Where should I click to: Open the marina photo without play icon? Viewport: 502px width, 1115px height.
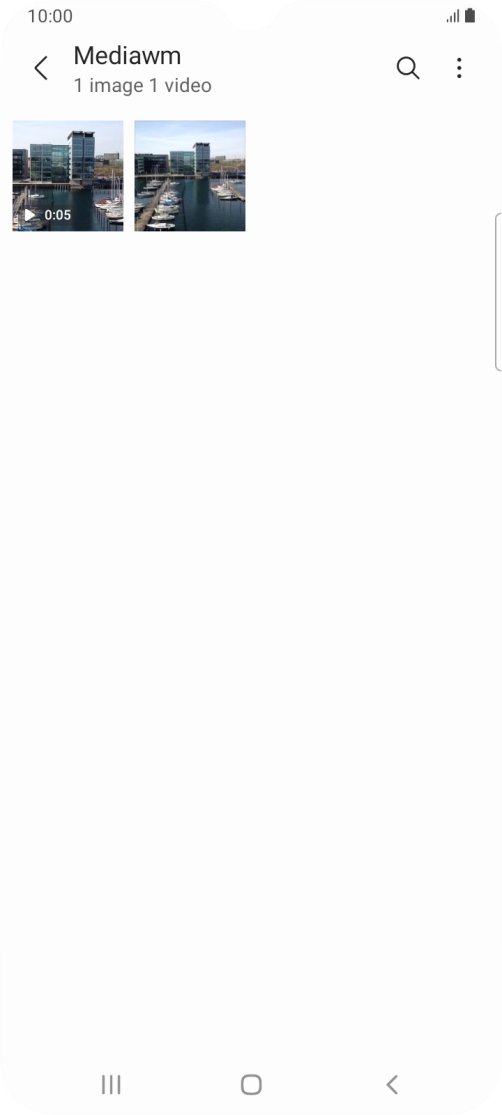(x=190, y=176)
